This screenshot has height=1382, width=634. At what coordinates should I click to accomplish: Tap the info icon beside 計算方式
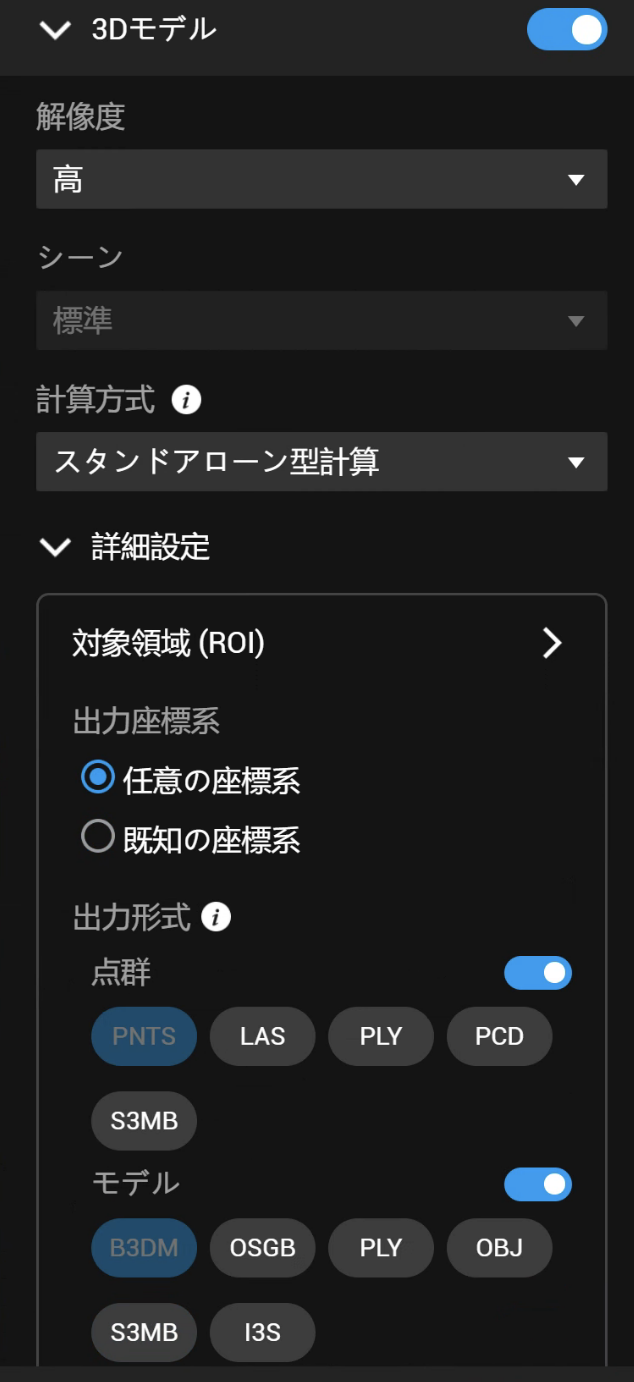186,401
